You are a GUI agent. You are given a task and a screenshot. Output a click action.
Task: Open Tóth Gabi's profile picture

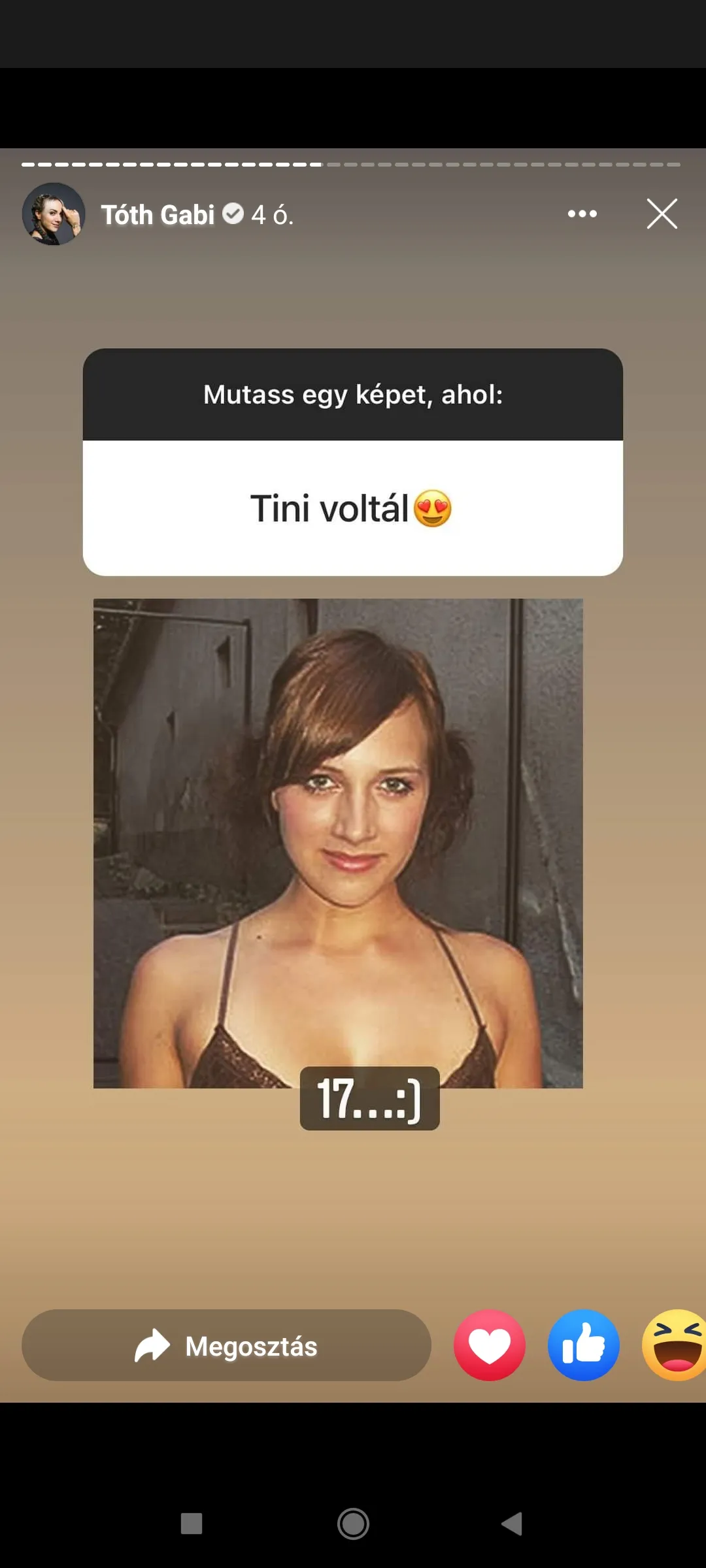(54, 214)
